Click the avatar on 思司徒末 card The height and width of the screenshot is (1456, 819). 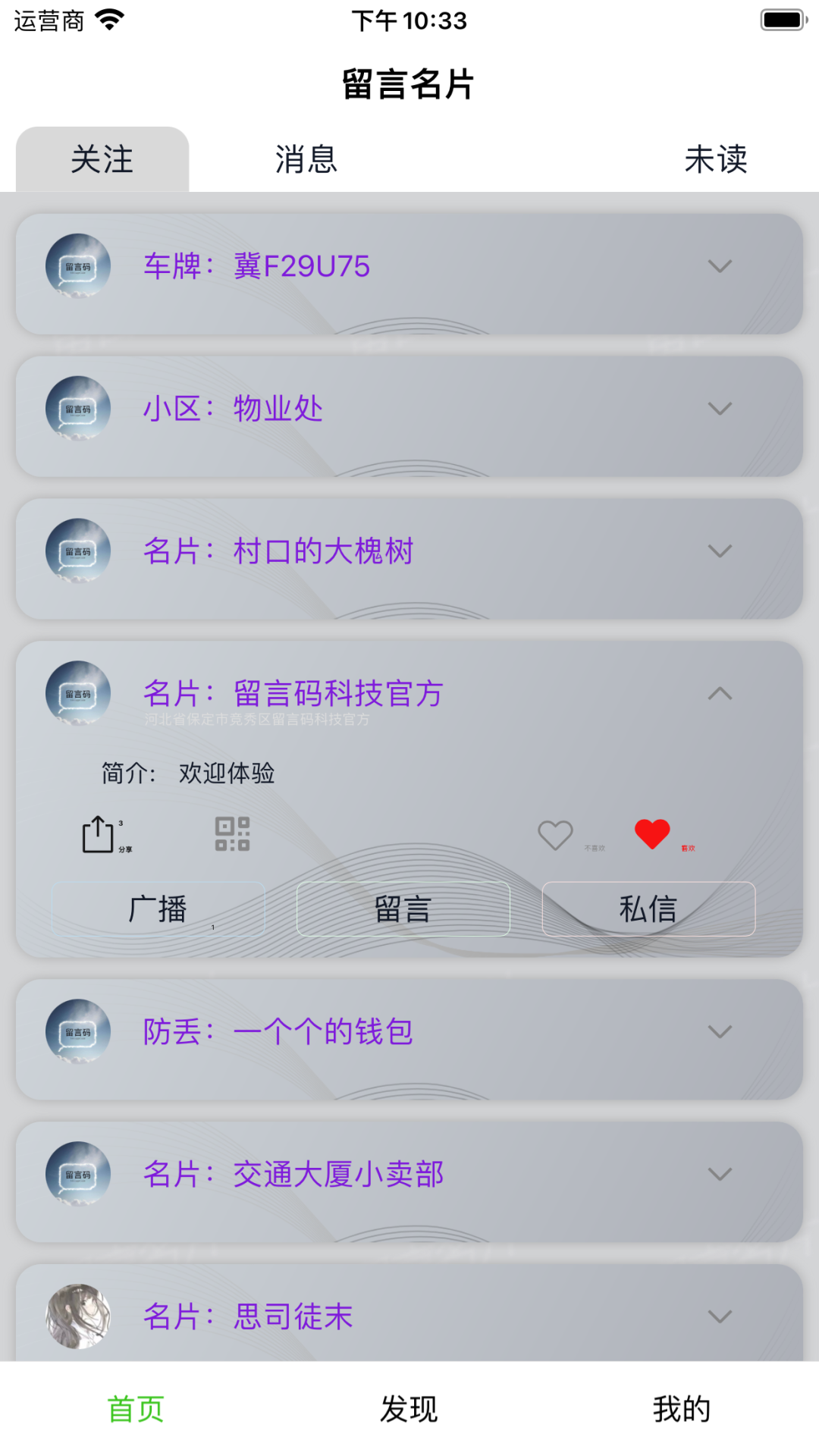click(77, 1316)
